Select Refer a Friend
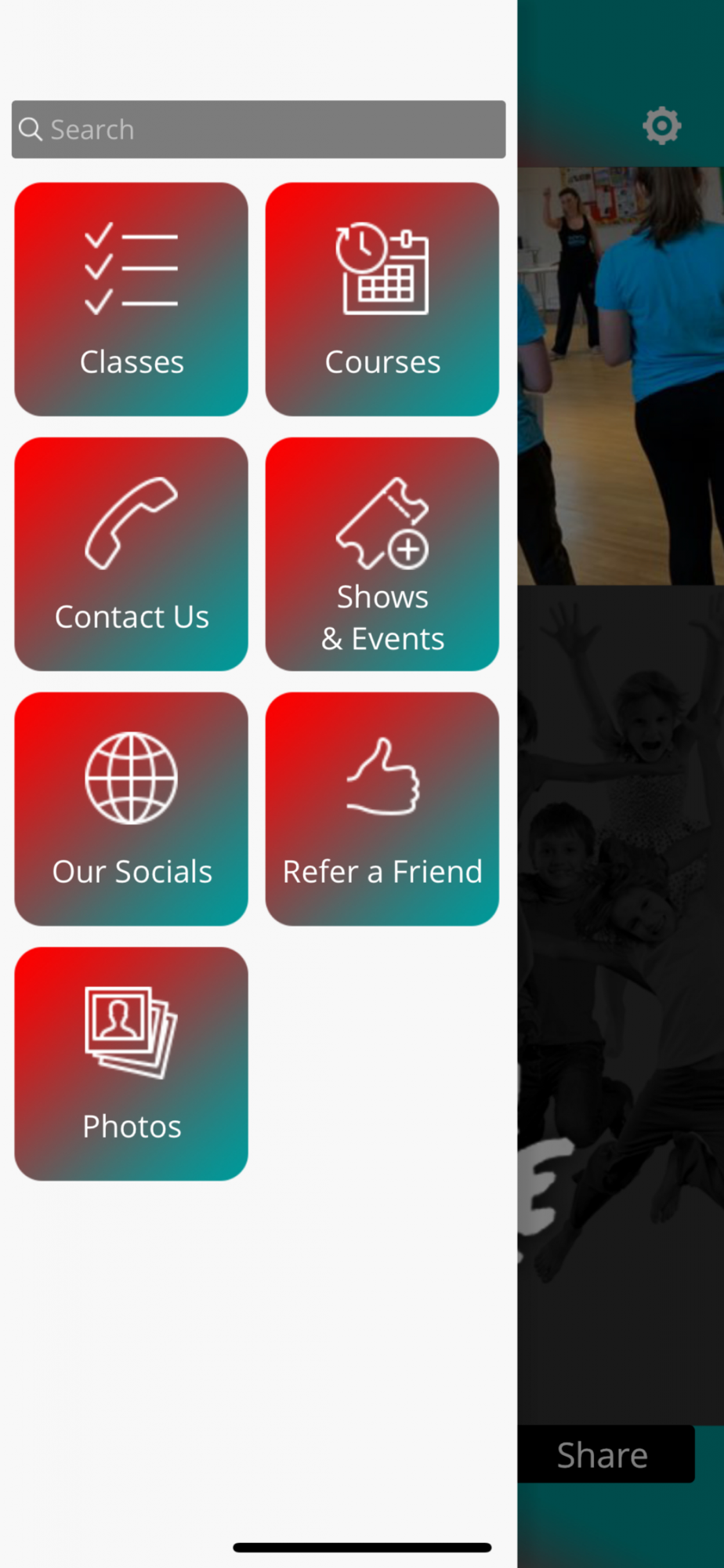Image resolution: width=724 pixels, height=1568 pixels. pyautogui.click(x=382, y=809)
